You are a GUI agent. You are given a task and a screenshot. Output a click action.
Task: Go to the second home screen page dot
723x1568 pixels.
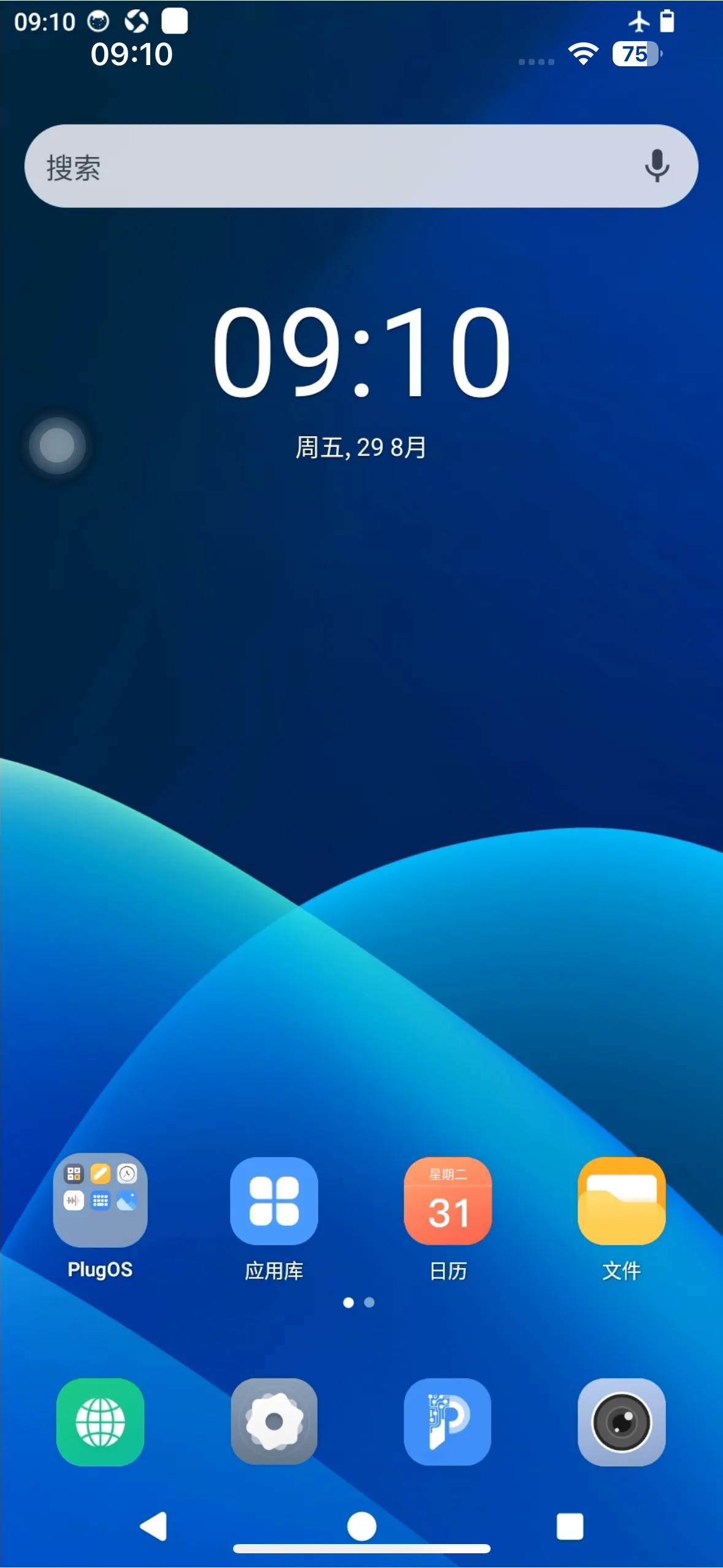pyautogui.click(x=369, y=1302)
